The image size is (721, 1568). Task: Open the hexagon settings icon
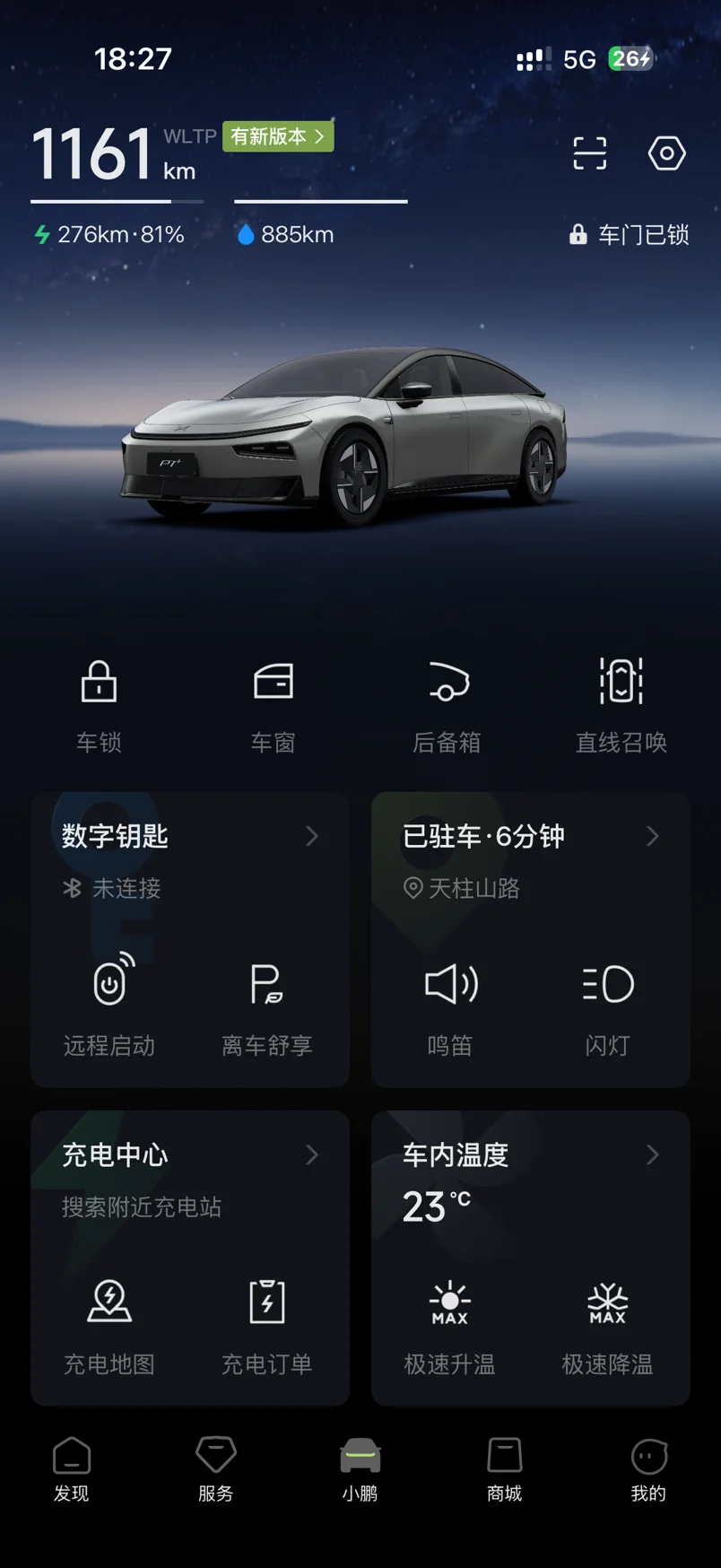pos(666,153)
